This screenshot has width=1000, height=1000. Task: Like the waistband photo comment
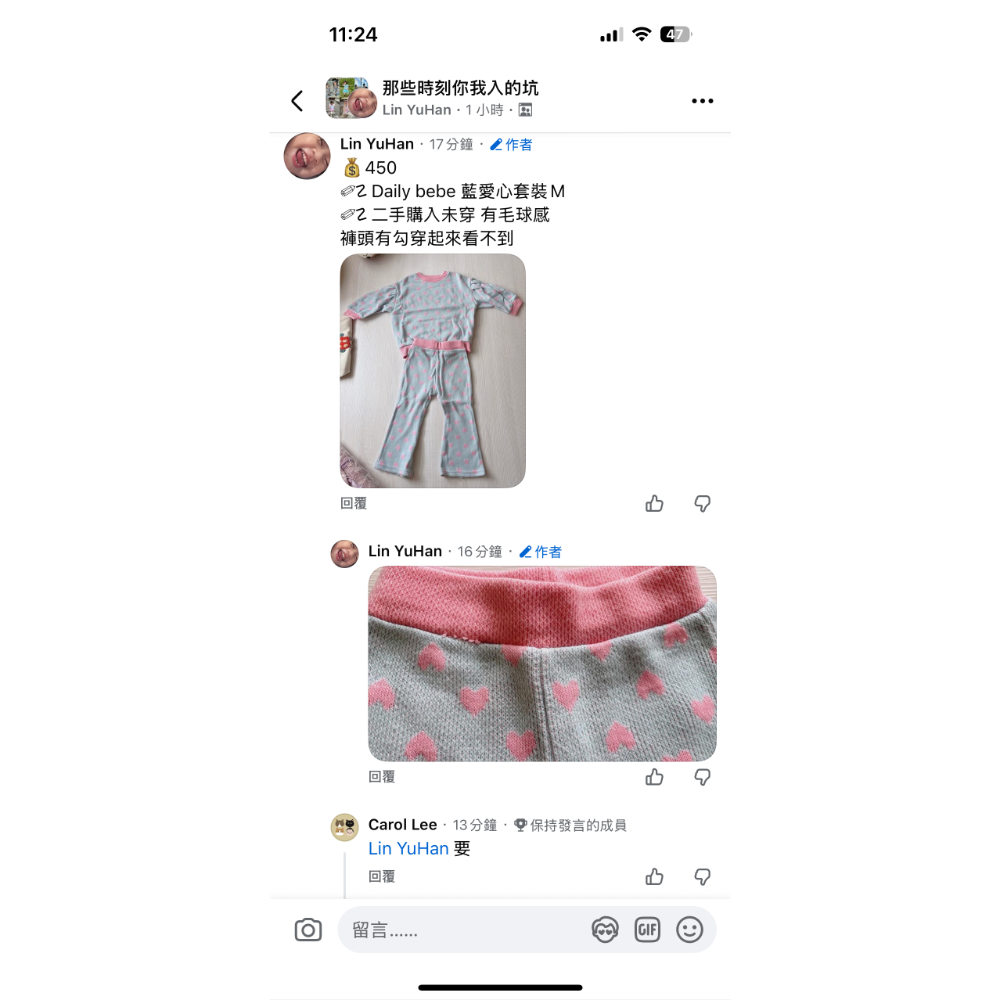(655, 777)
